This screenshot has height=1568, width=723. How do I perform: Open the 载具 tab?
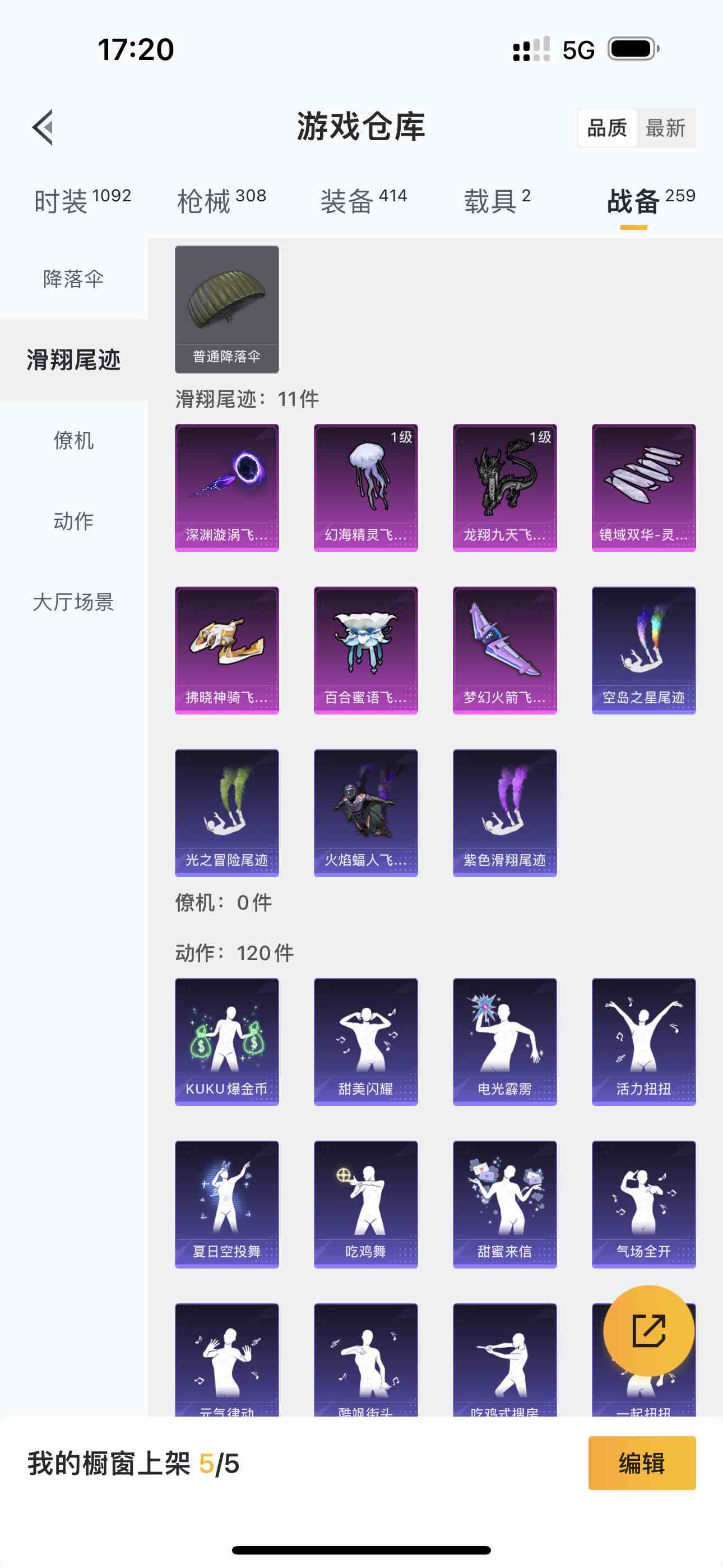point(497,201)
